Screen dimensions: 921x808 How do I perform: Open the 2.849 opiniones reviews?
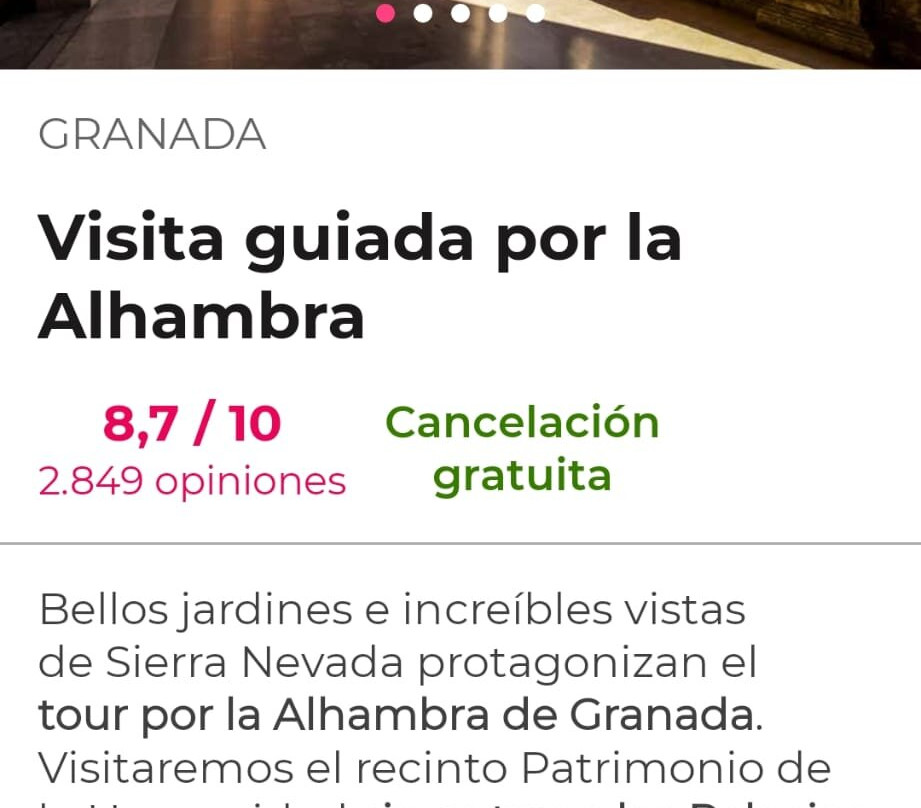click(x=192, y=481)
